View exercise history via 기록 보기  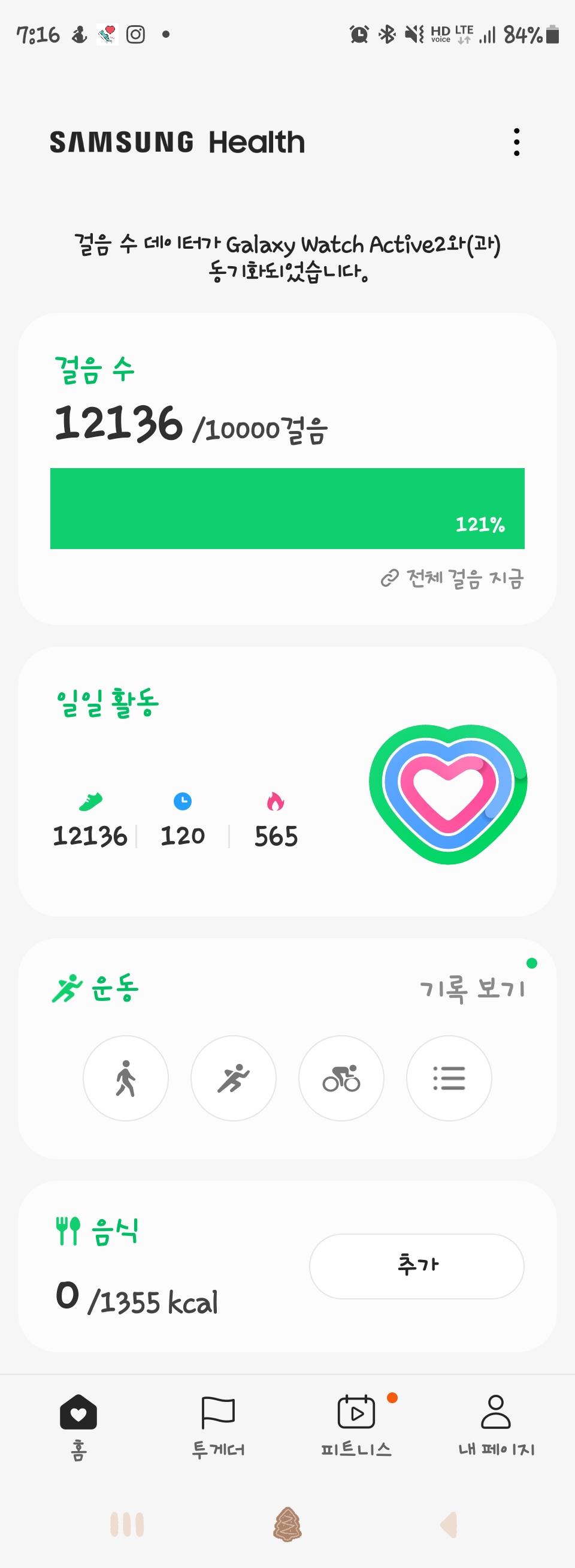coord(472,989)
